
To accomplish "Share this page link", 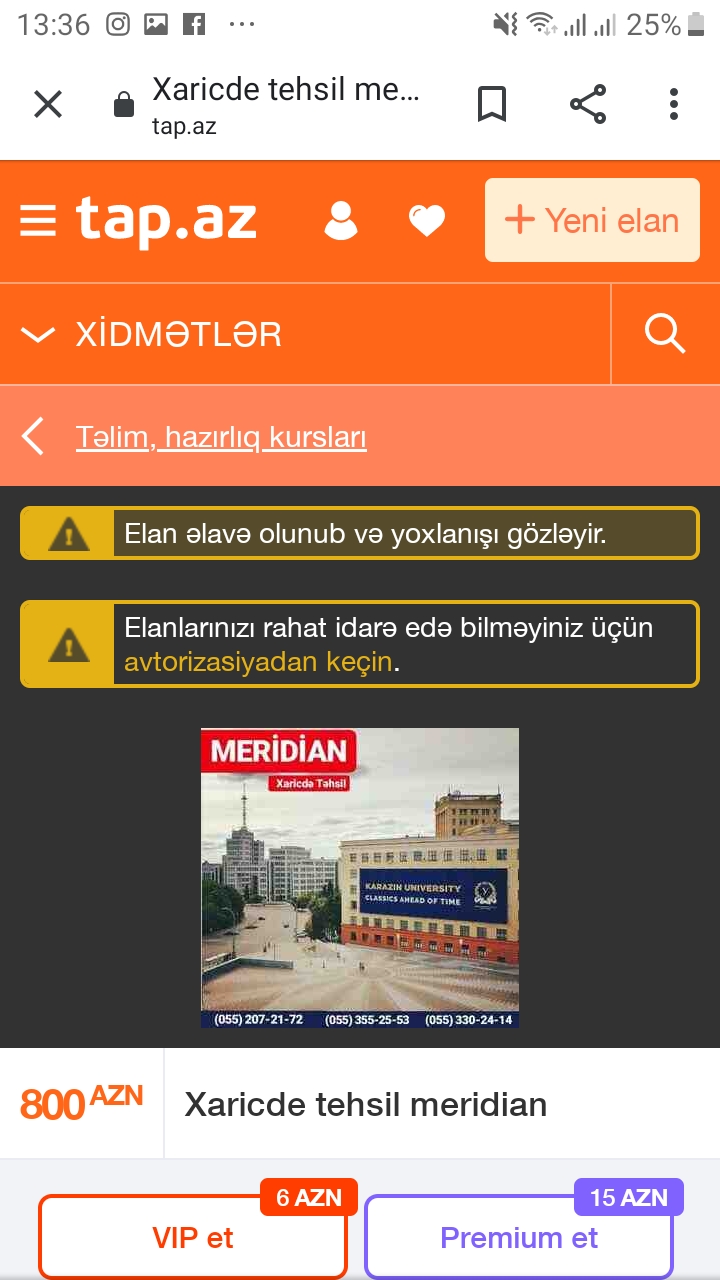I will (x=588, y=104).
